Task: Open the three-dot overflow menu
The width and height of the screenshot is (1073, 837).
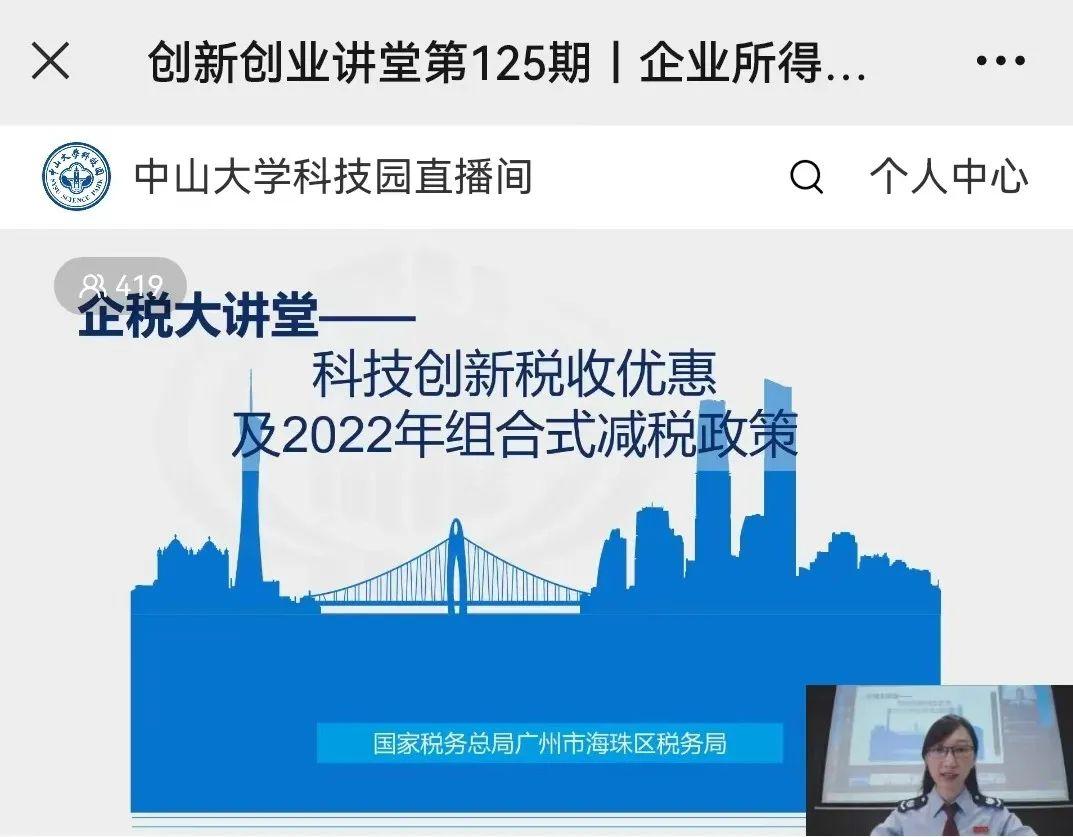Action: pyautogui.click(x=1000, y=62)
